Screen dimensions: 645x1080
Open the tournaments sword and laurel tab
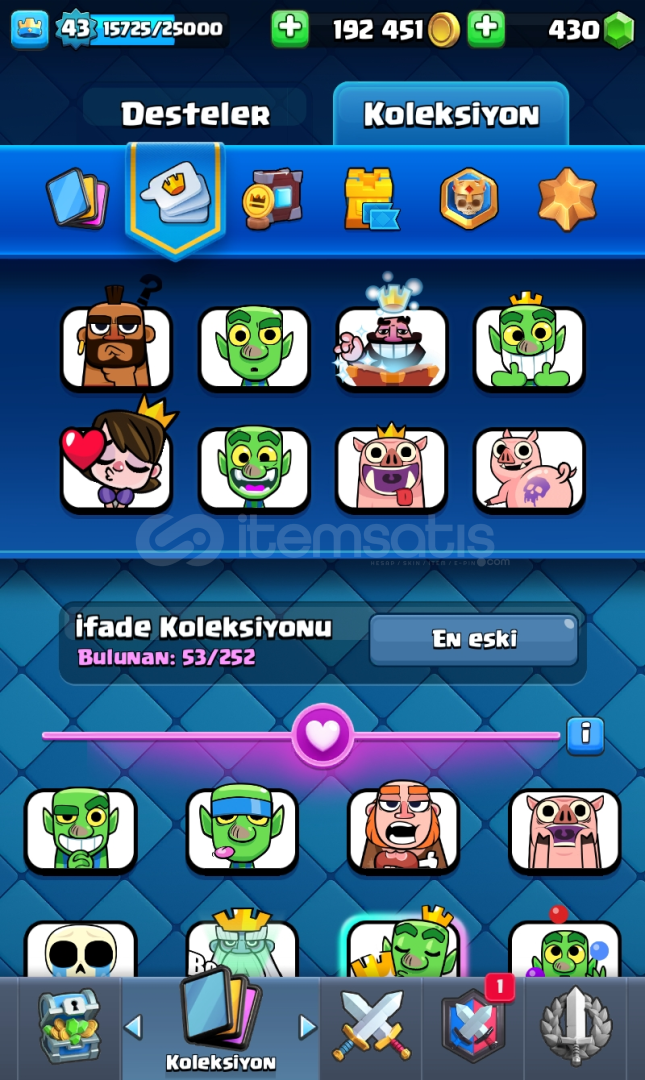click(x=575, y=1028)
